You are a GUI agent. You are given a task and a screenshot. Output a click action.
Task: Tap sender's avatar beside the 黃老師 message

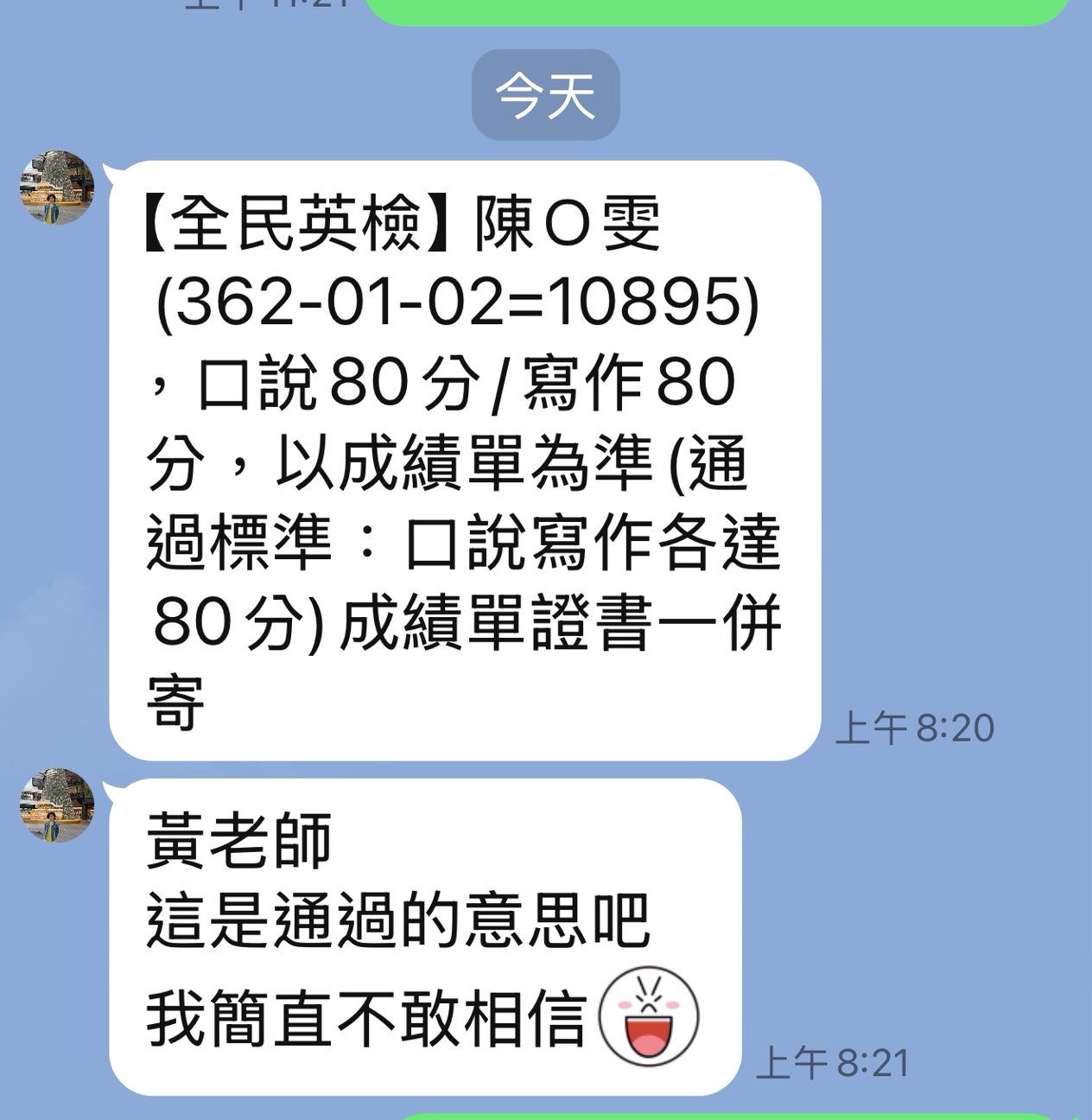tap(57, 805)
